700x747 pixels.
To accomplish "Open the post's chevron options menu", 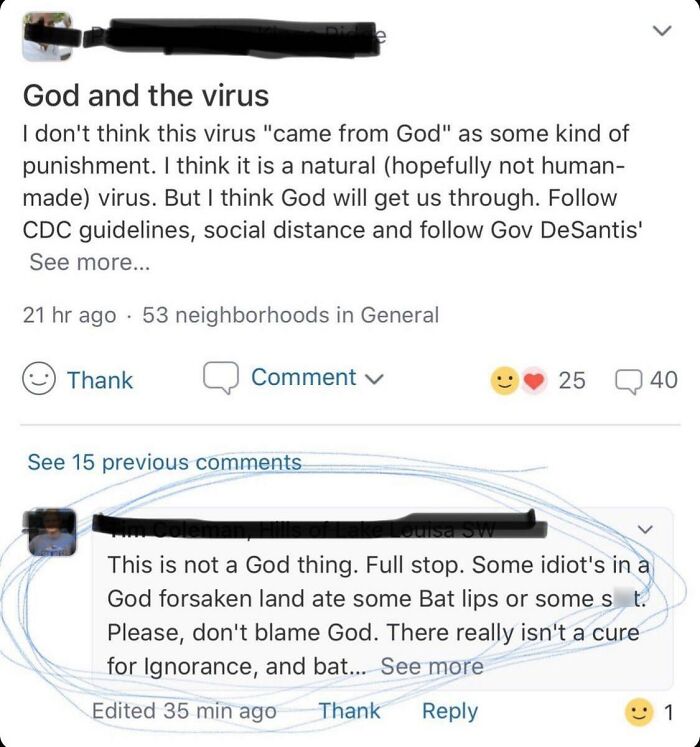I will pos(662,31).
